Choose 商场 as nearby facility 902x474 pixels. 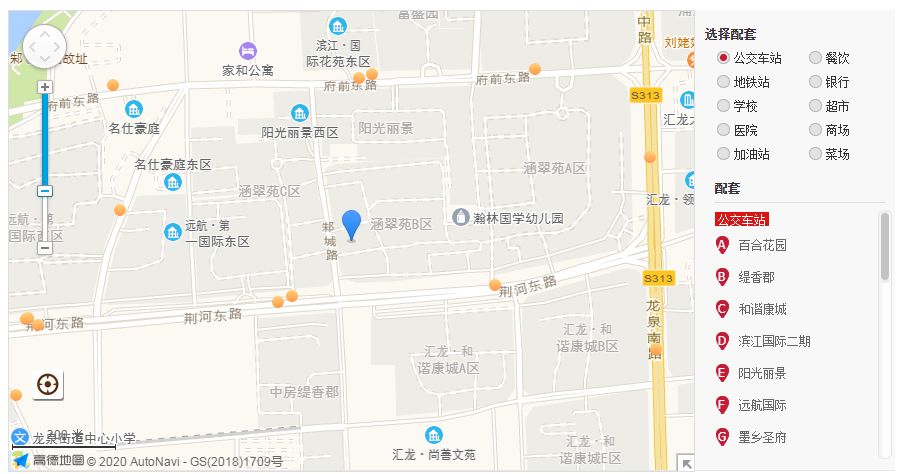(x=816, y=130)
